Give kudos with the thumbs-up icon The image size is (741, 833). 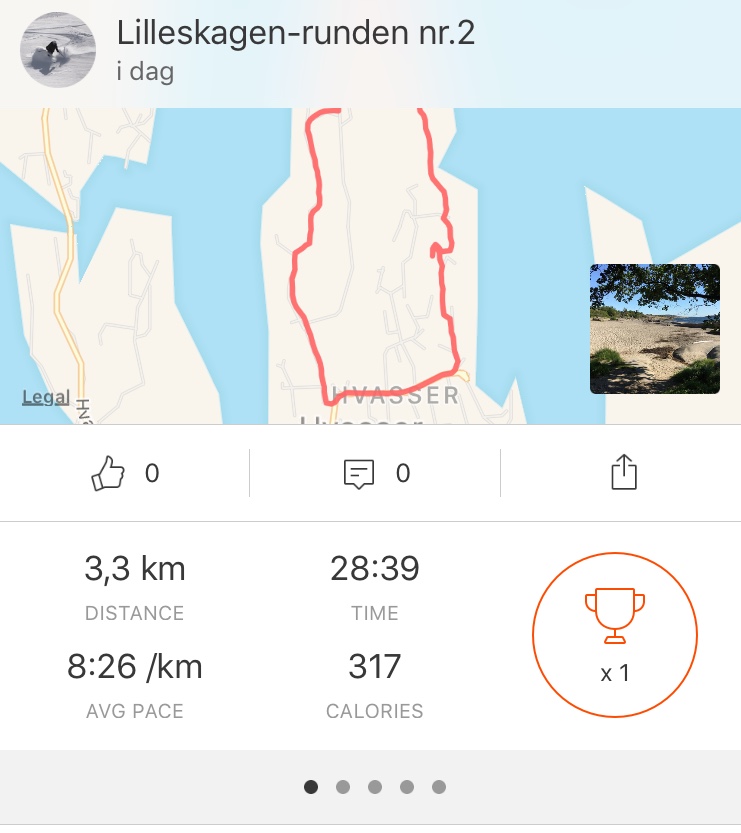[108, 473]
